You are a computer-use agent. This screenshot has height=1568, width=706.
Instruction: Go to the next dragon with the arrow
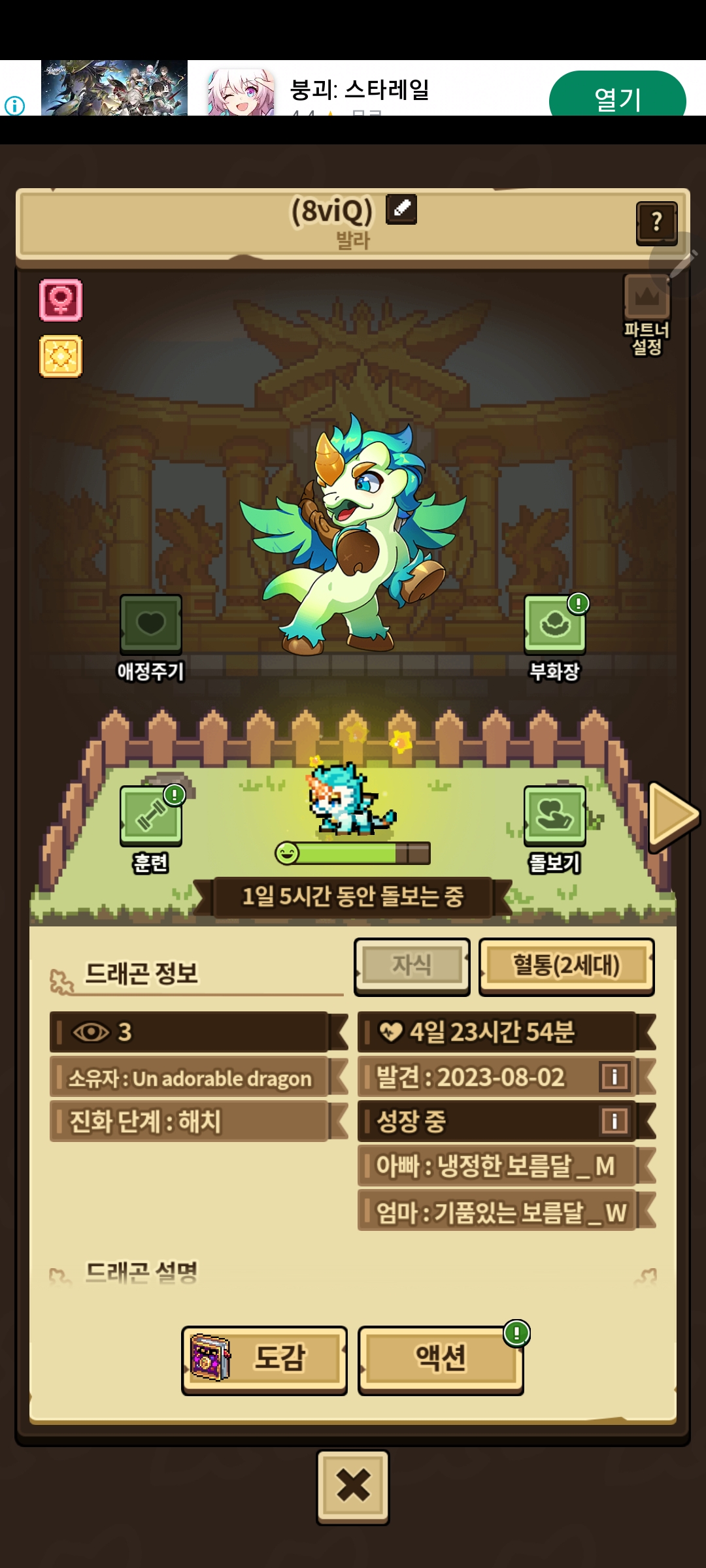(673, 815)
